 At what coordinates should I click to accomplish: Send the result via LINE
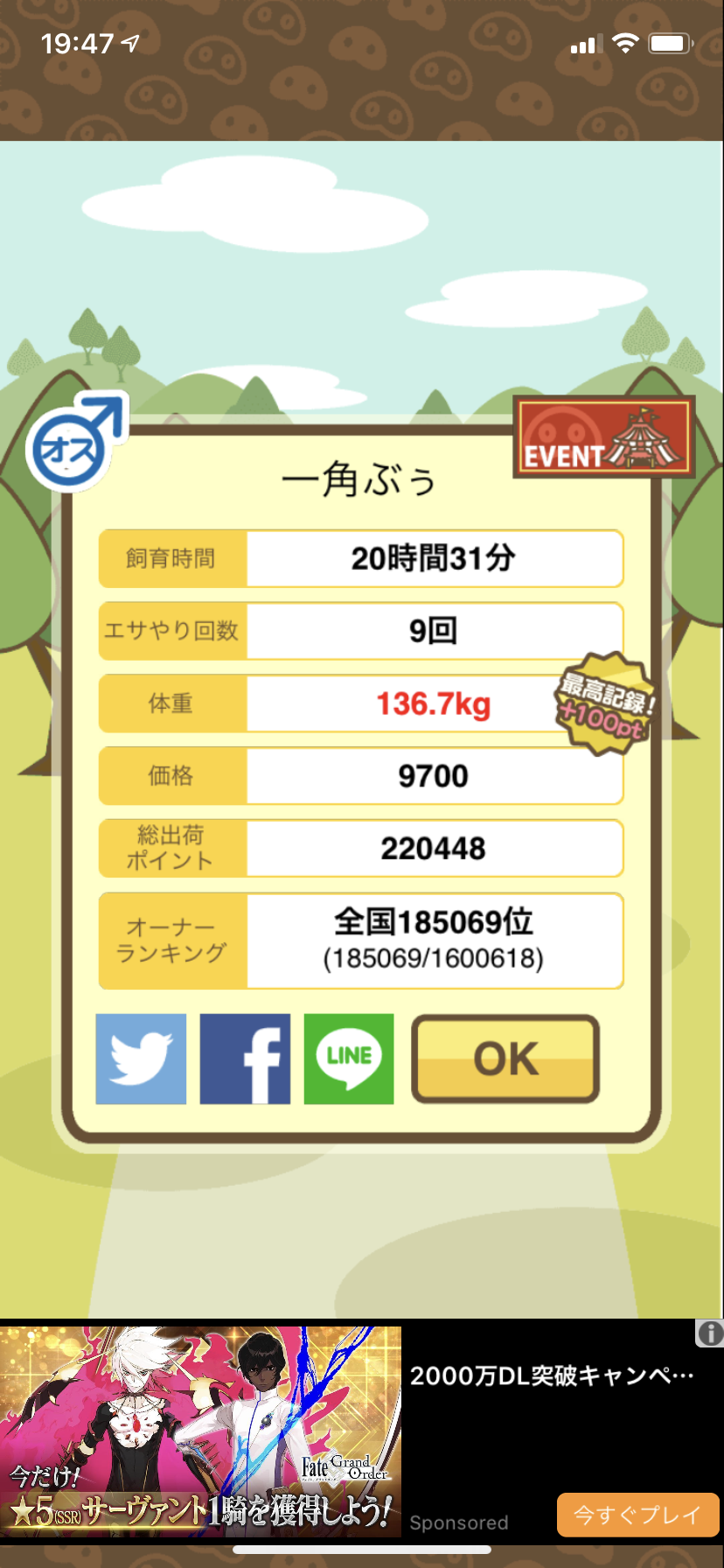pos(349,1059)
